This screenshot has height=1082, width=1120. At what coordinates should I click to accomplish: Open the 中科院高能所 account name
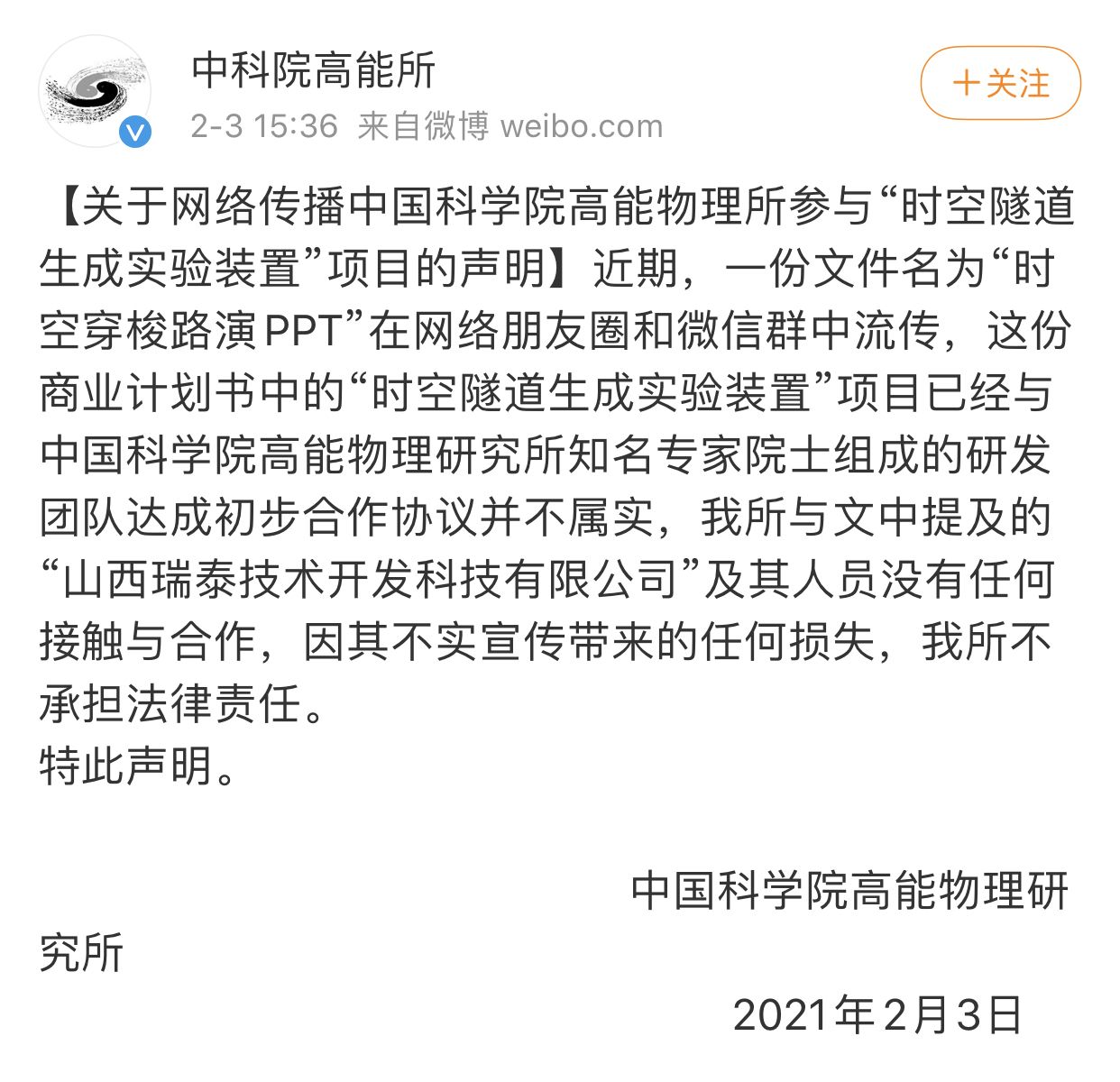313,71
